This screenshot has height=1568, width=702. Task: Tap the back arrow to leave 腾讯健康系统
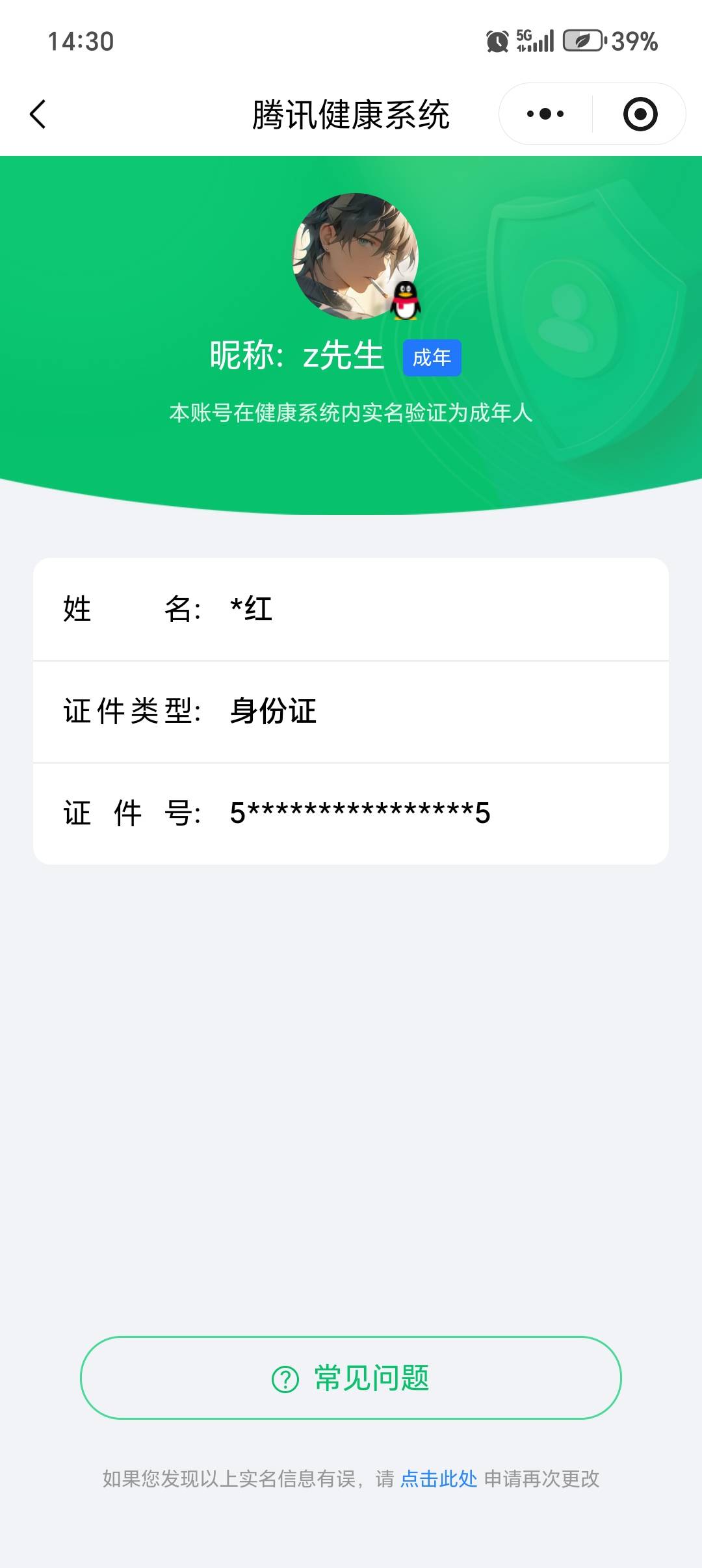pyautogui.click(x=39, y=113)
